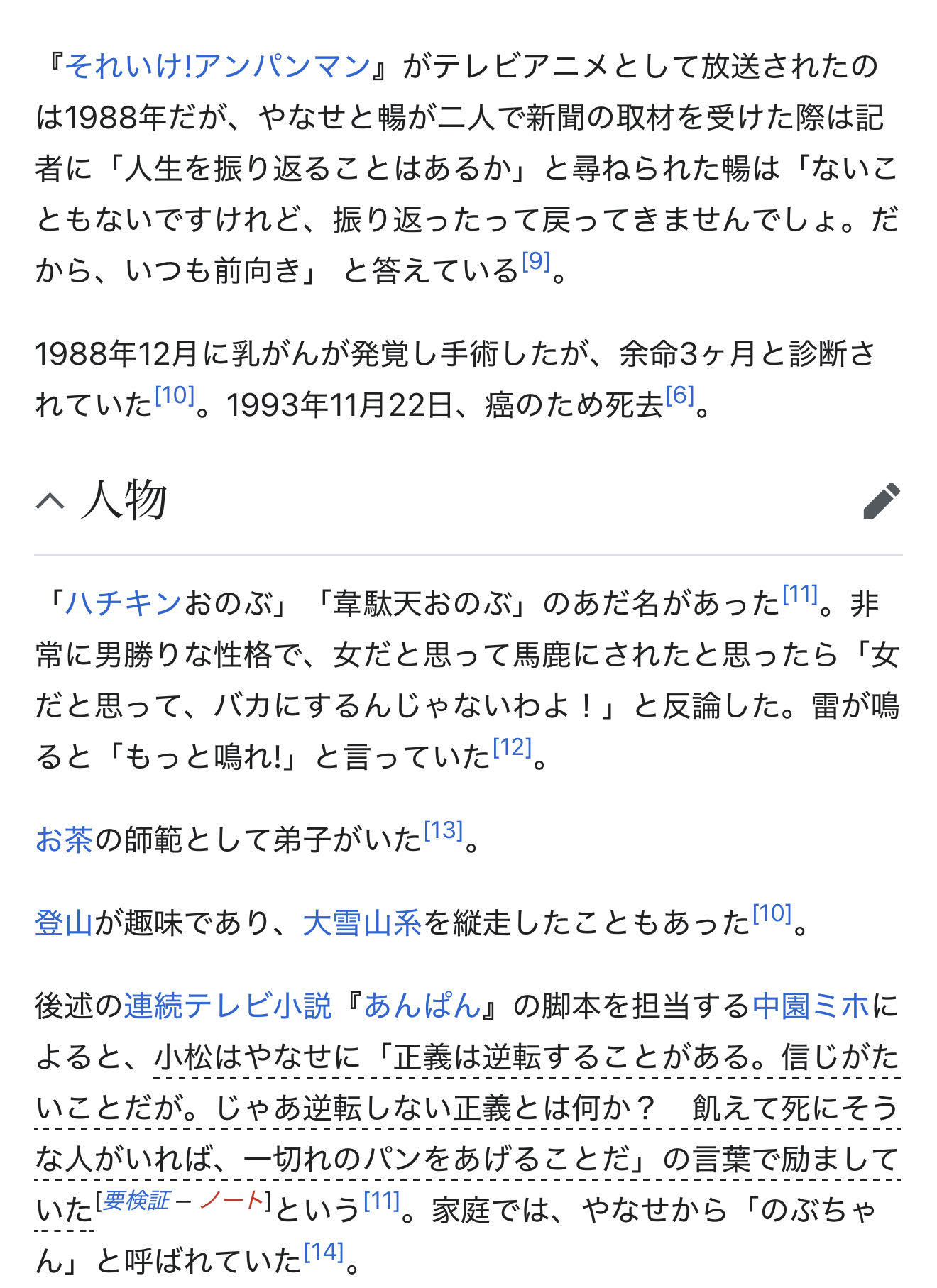Collapse the 人物 section

(50, 502)
